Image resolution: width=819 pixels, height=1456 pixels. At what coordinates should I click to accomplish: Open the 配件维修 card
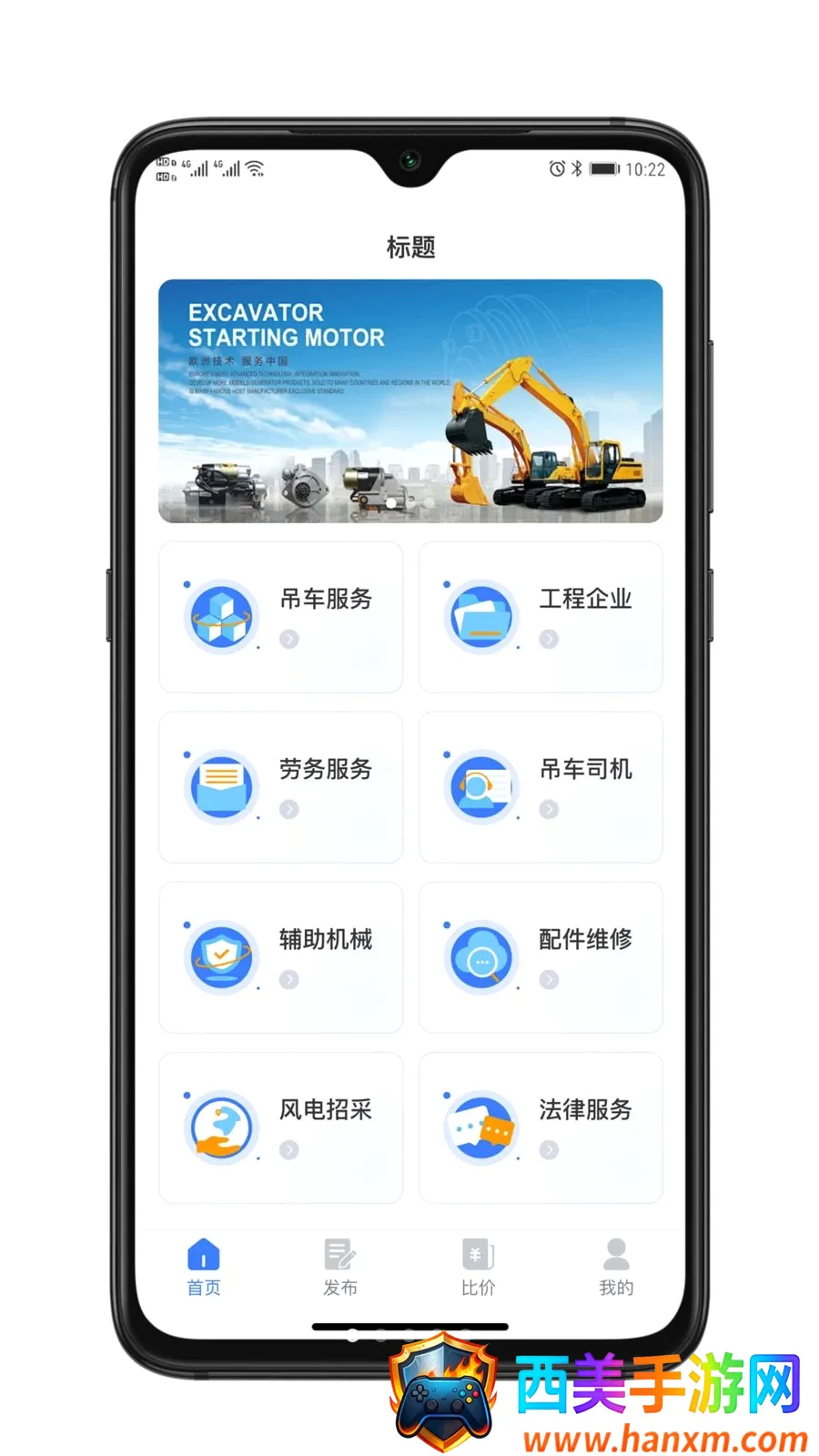point(541,957)
